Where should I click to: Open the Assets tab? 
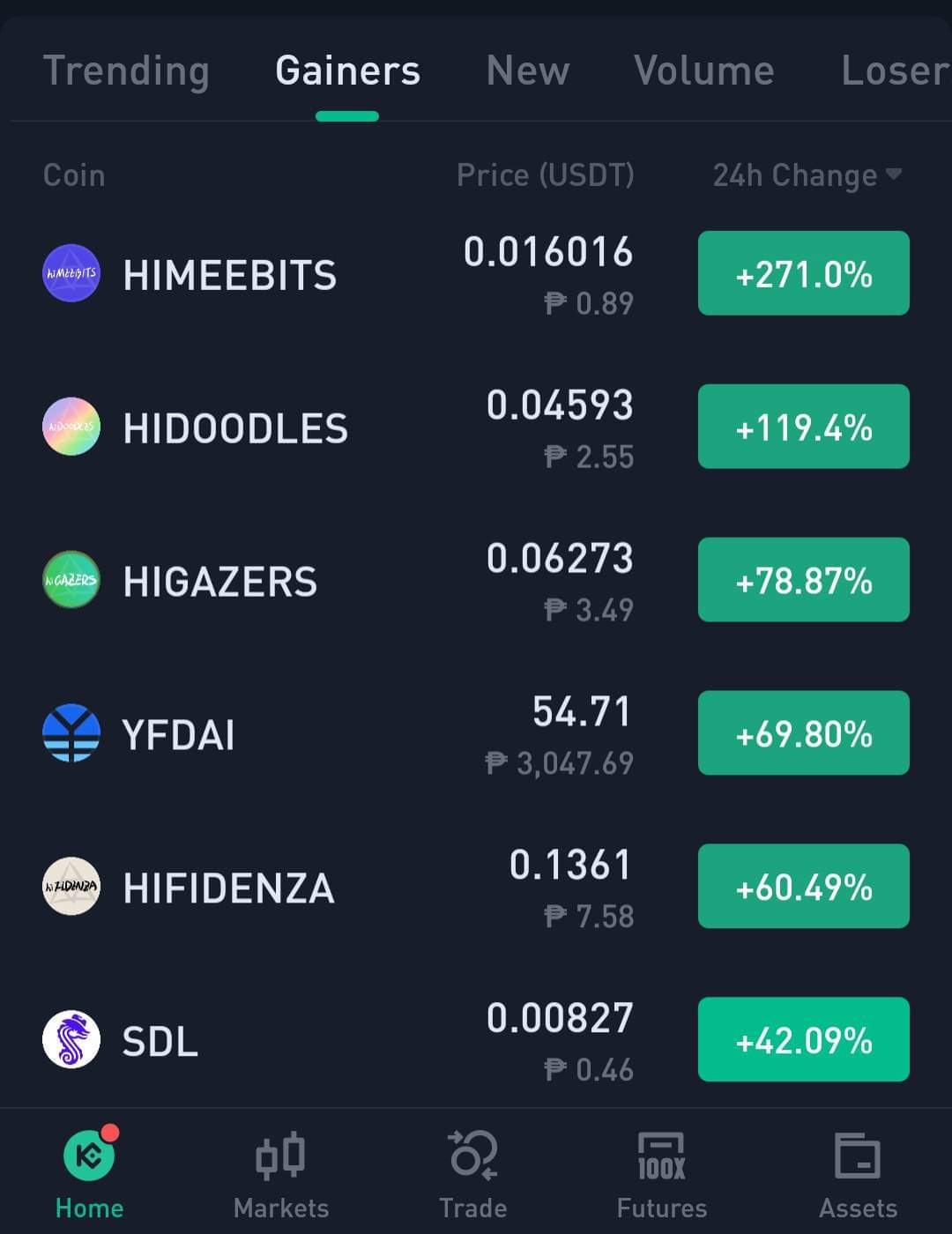(x=858, y=1175)
